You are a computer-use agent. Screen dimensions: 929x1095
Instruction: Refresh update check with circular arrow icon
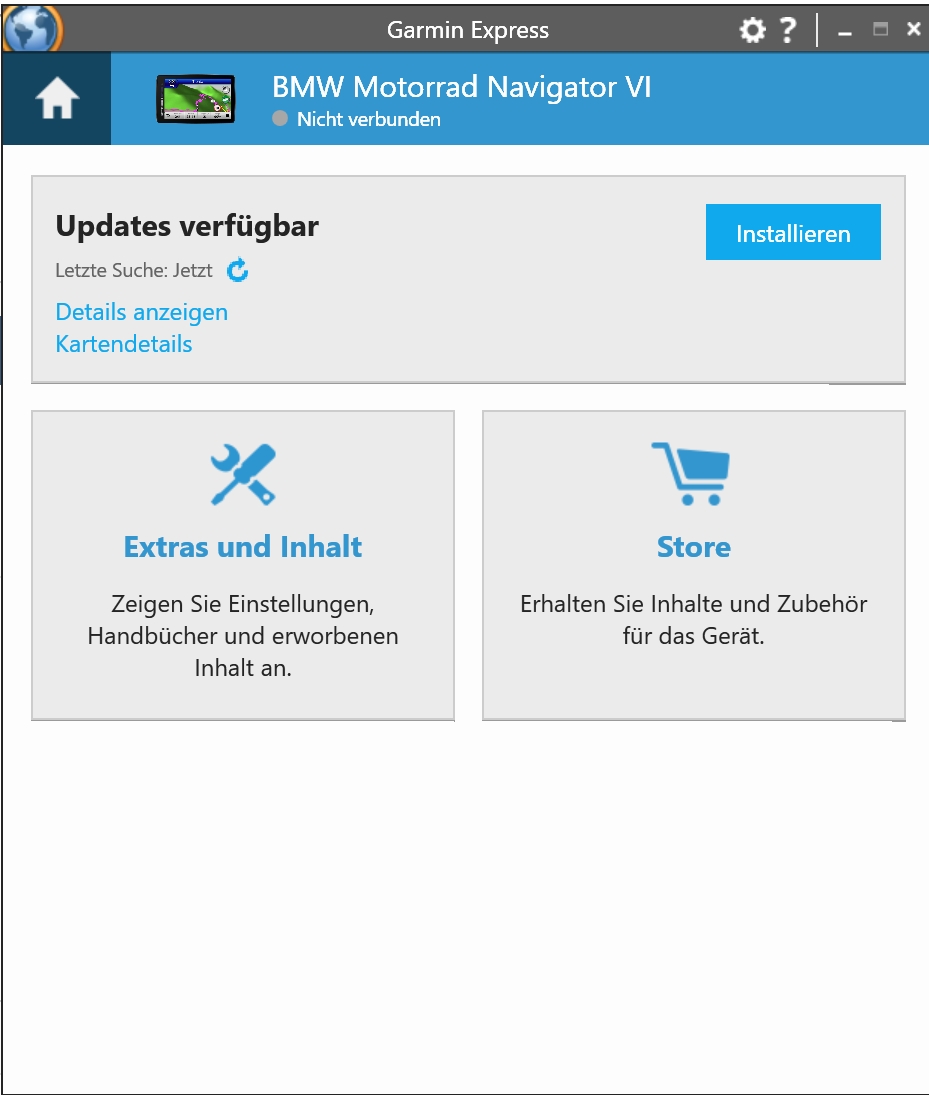click(x=236, y=270)
